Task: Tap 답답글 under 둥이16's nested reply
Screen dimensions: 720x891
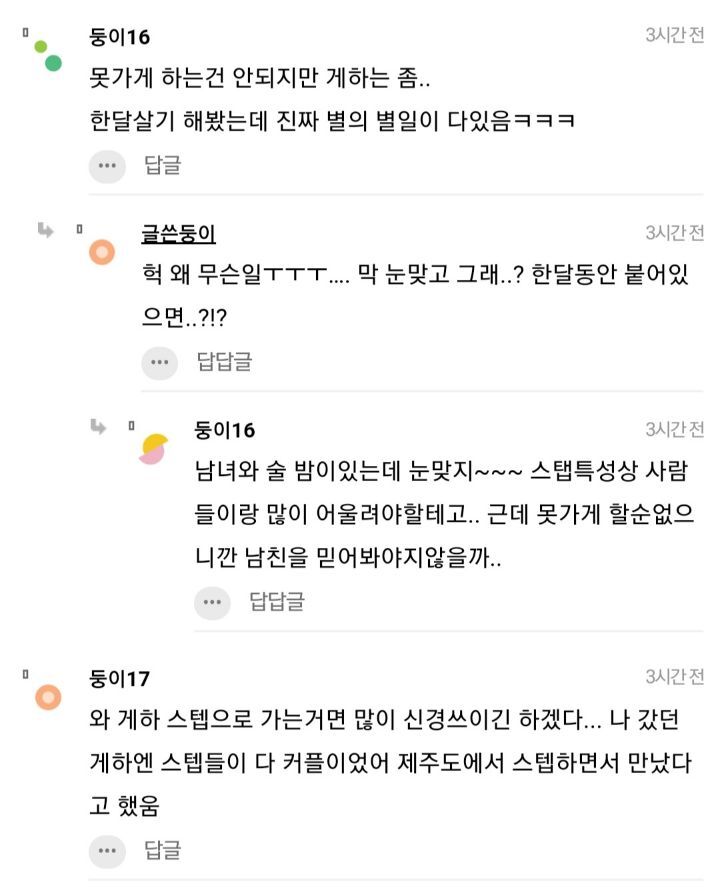Action: pos(277,602)
